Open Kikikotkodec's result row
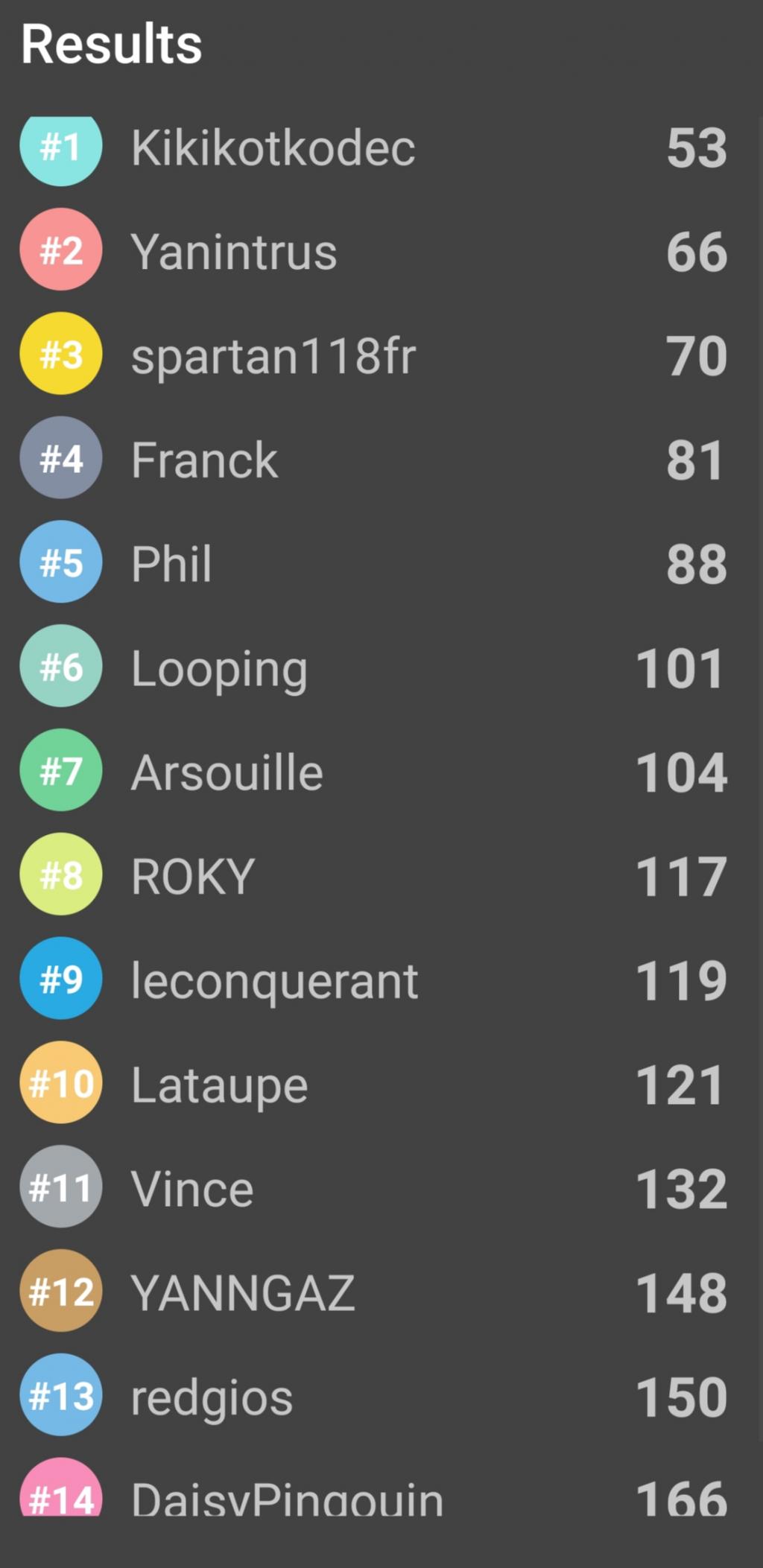Screen dimensions: 763x1568 [381, 147]
